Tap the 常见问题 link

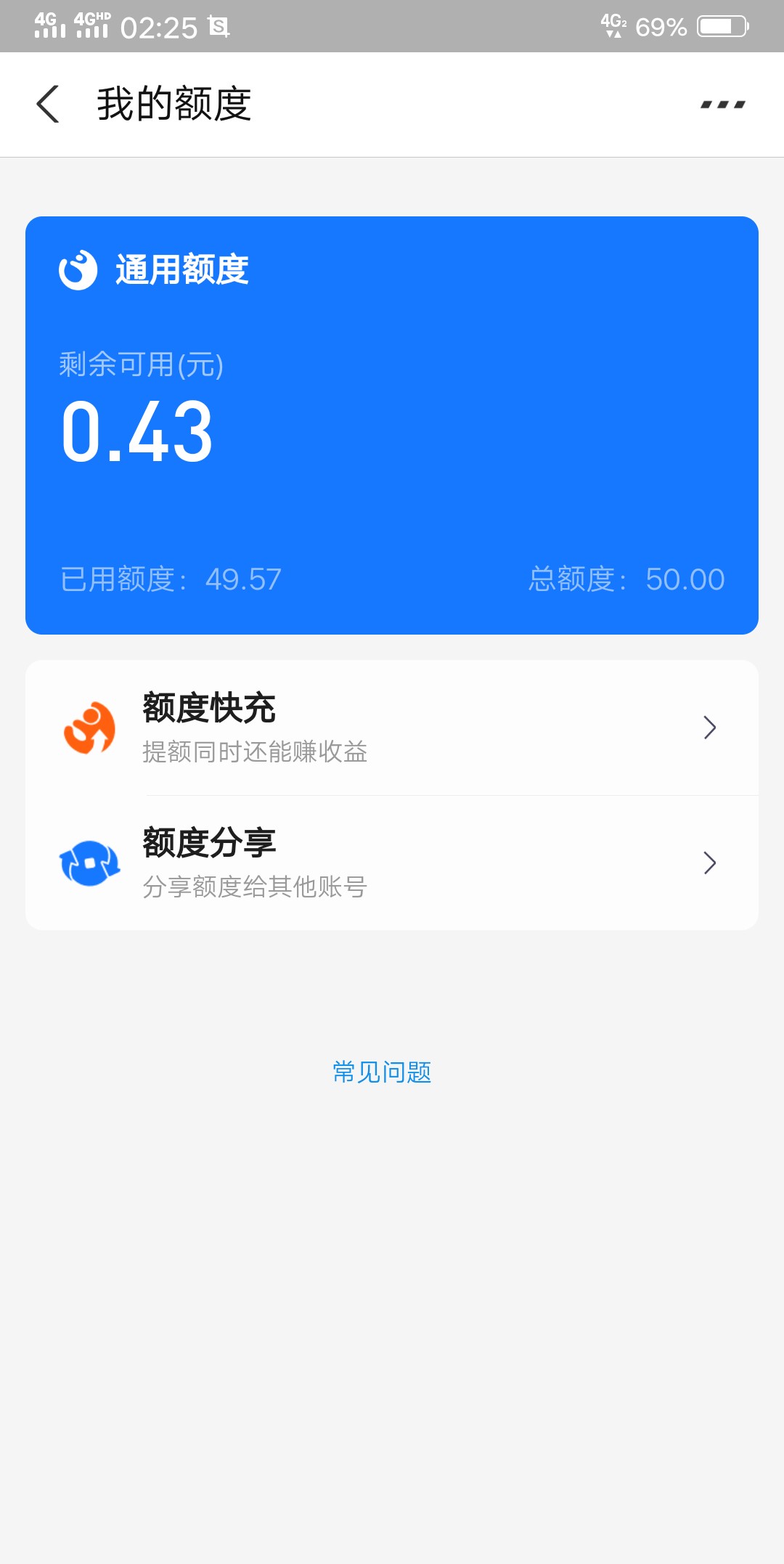(x=382, y=1072)
